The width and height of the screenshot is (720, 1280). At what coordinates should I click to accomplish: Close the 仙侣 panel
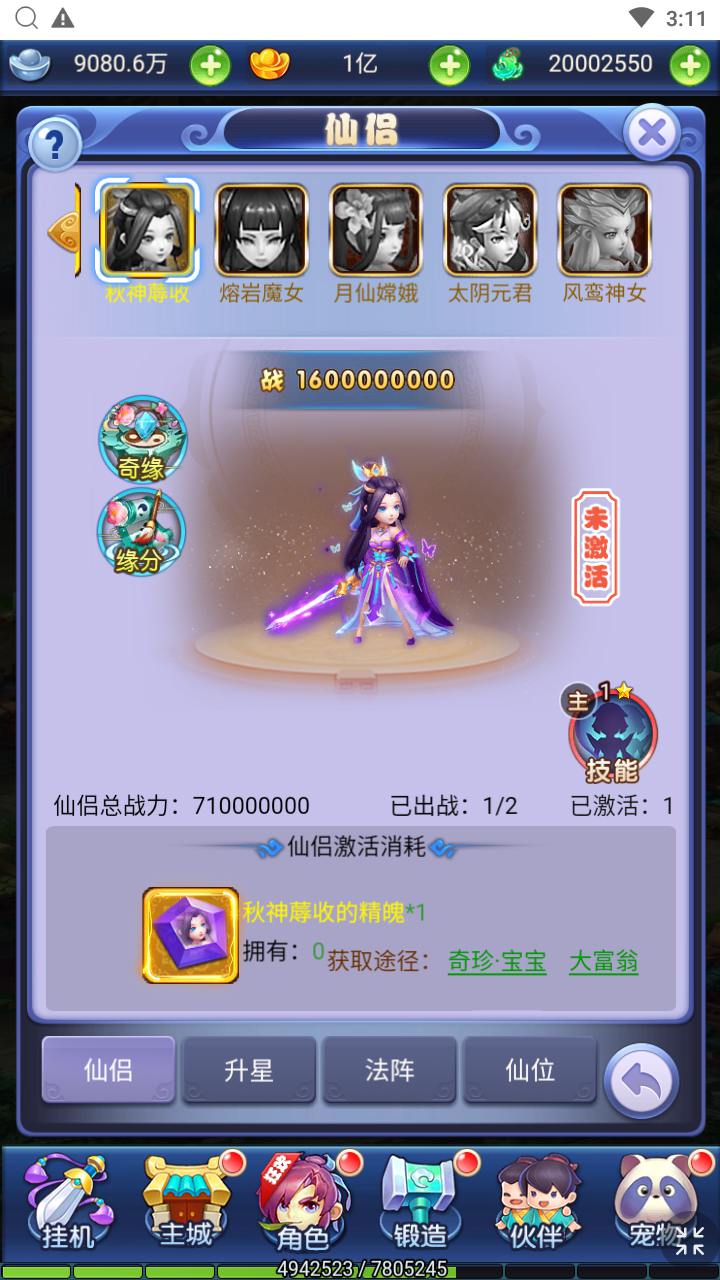[x=651, y=133]
